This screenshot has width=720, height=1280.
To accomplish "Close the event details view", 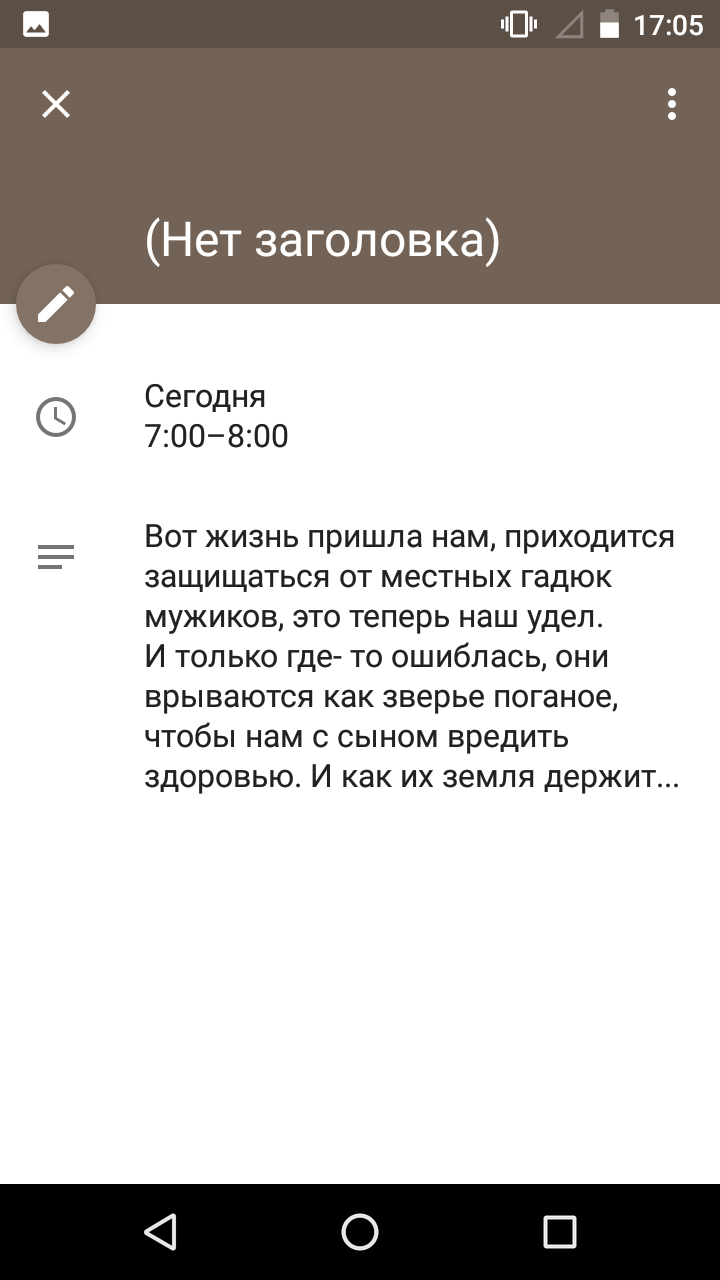I will click(56, 104).
